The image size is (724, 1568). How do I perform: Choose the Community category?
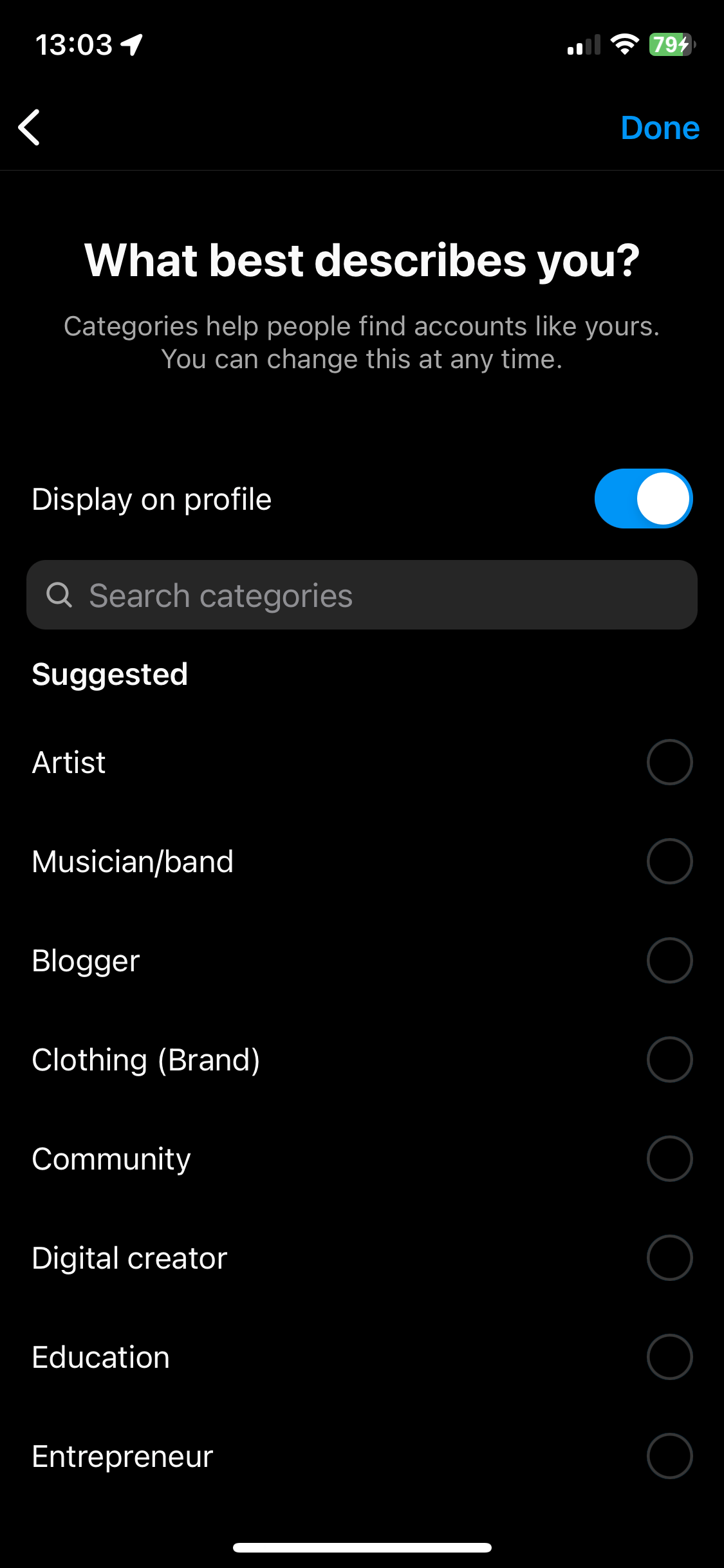tap(669, 1159)
